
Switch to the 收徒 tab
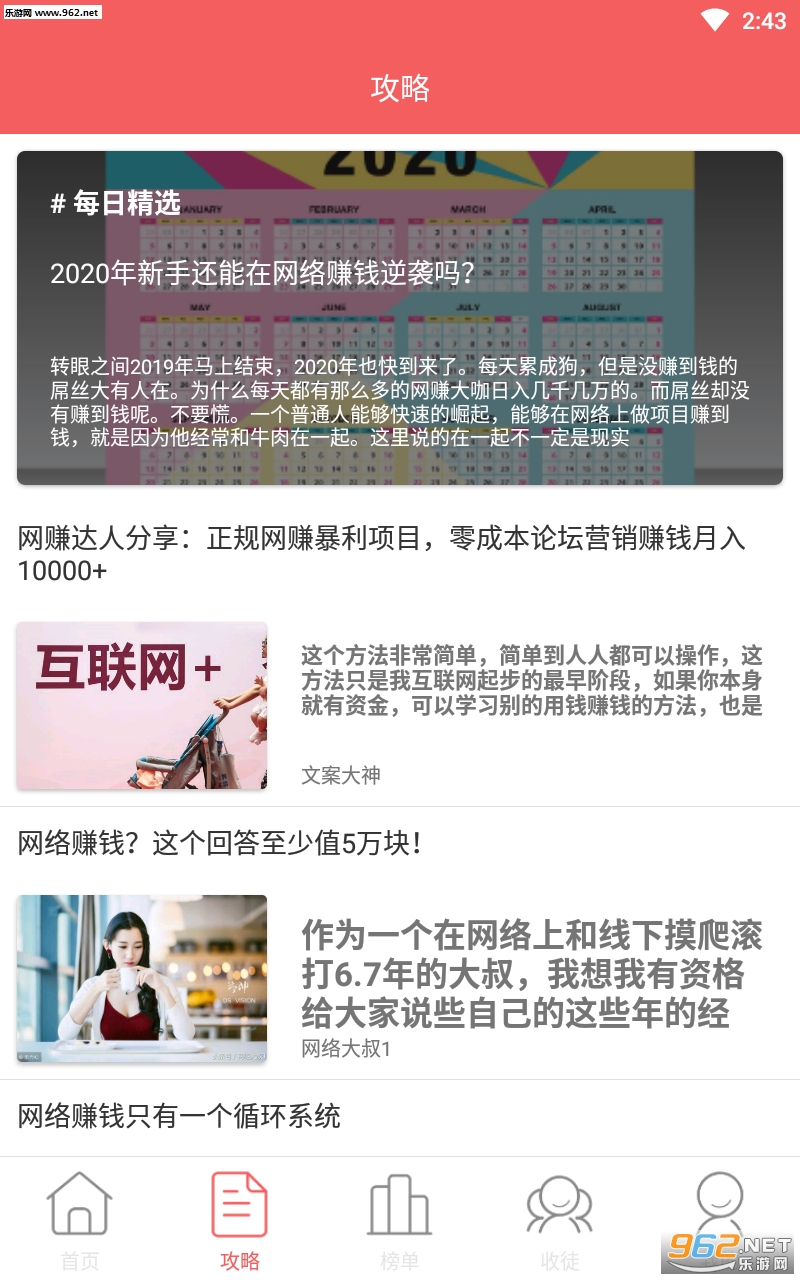[560, 1220]
